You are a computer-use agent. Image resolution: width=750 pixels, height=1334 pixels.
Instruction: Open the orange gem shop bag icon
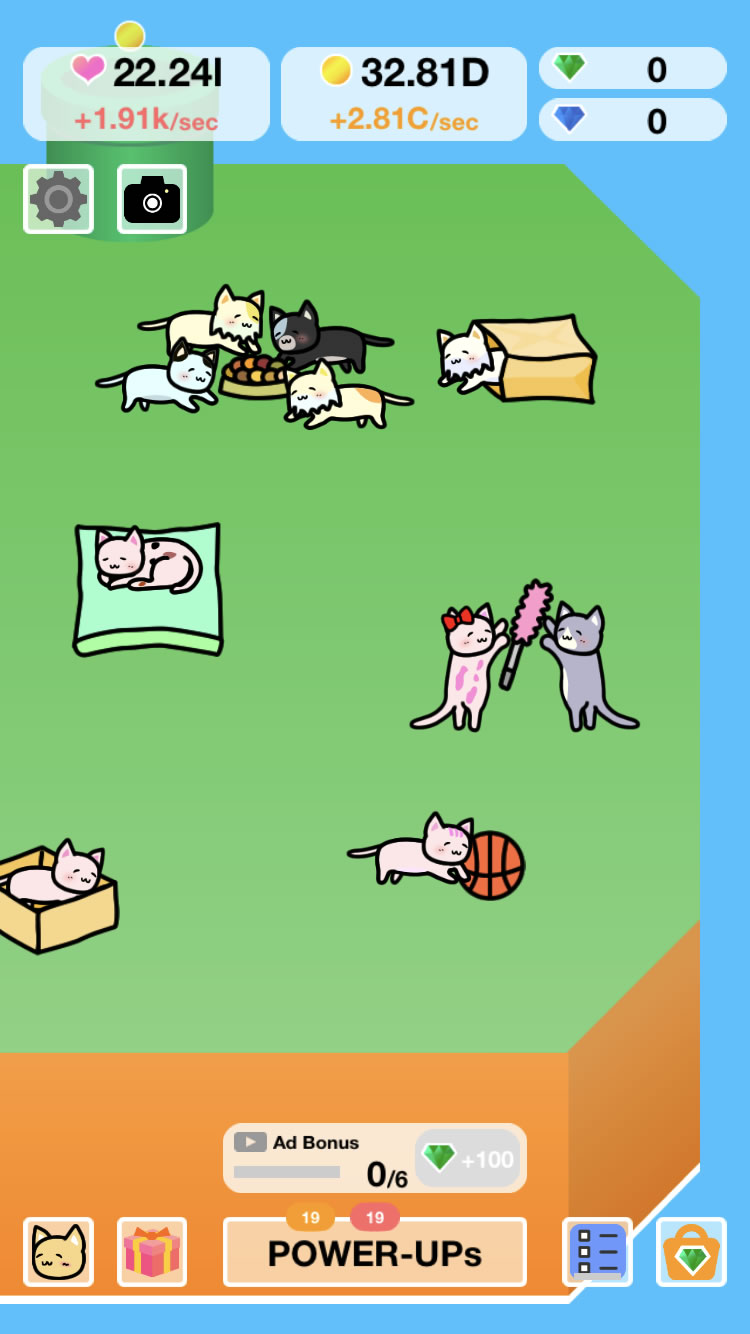click(690, 1251)
